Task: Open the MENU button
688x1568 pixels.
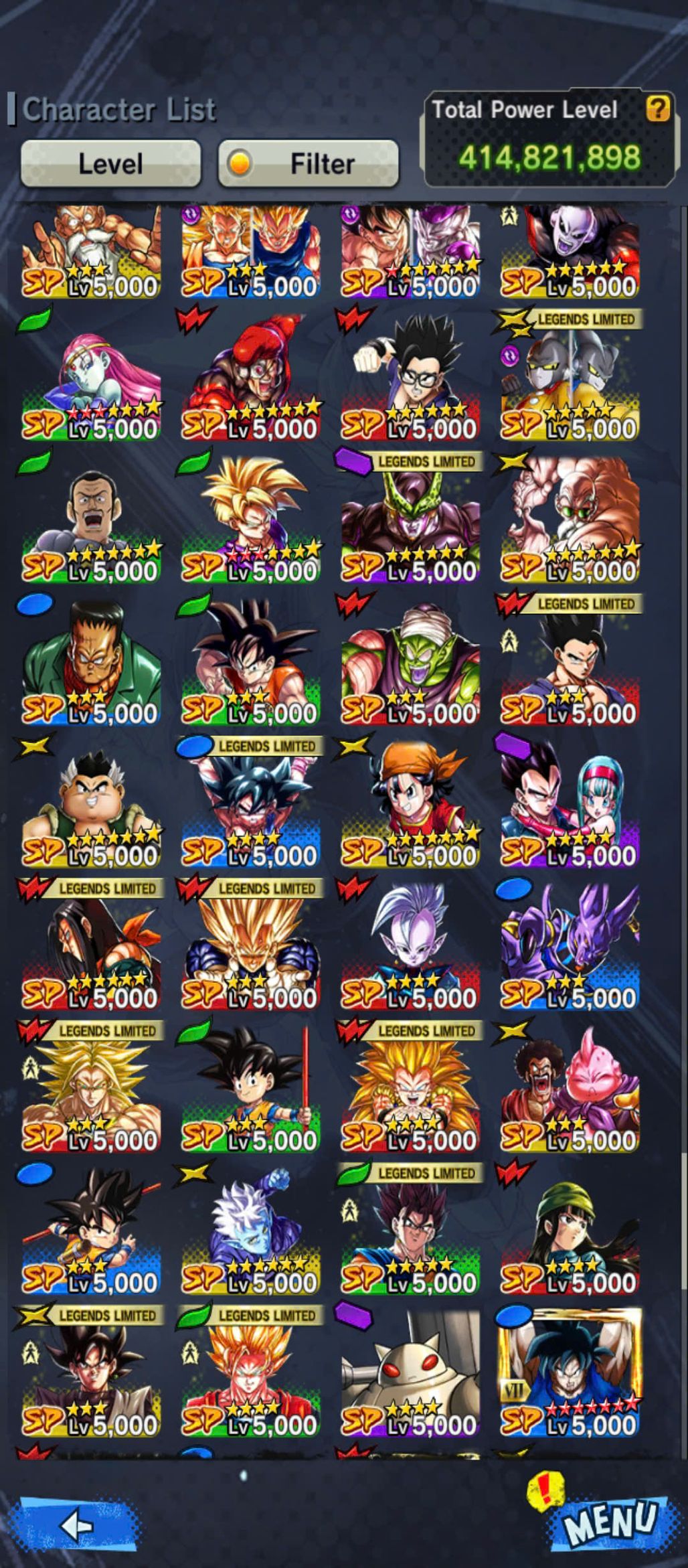Action: click(x=608, y=1518)
